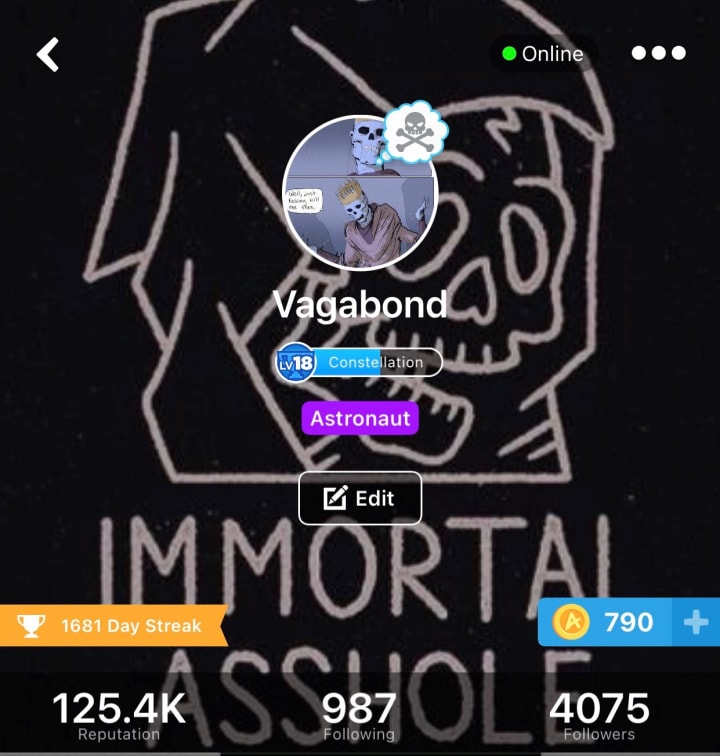This screenshot has width=720, height=756.
Task: Open the three-dot overflow menu
Action: tap(659, 54)
